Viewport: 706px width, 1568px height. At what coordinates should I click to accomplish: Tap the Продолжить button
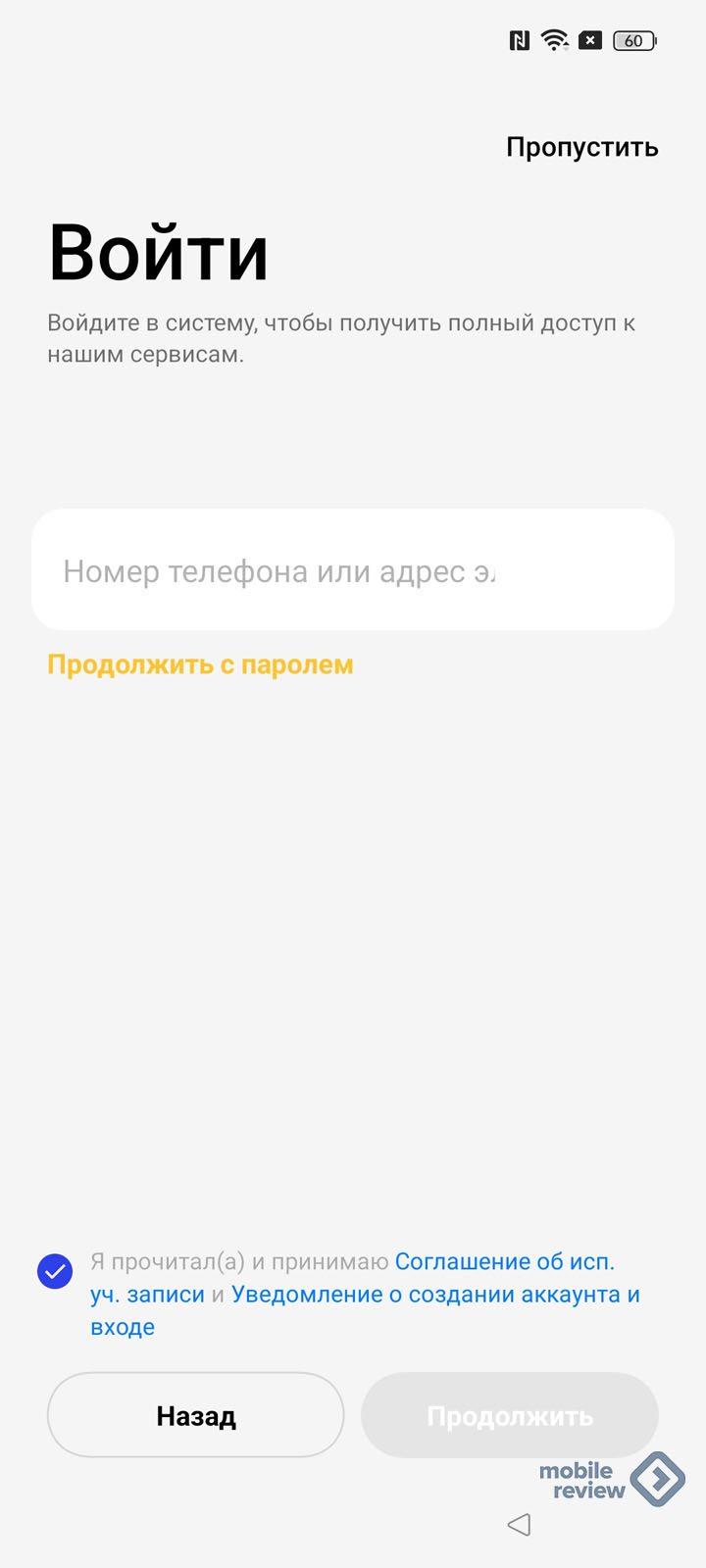(510, 1415)
